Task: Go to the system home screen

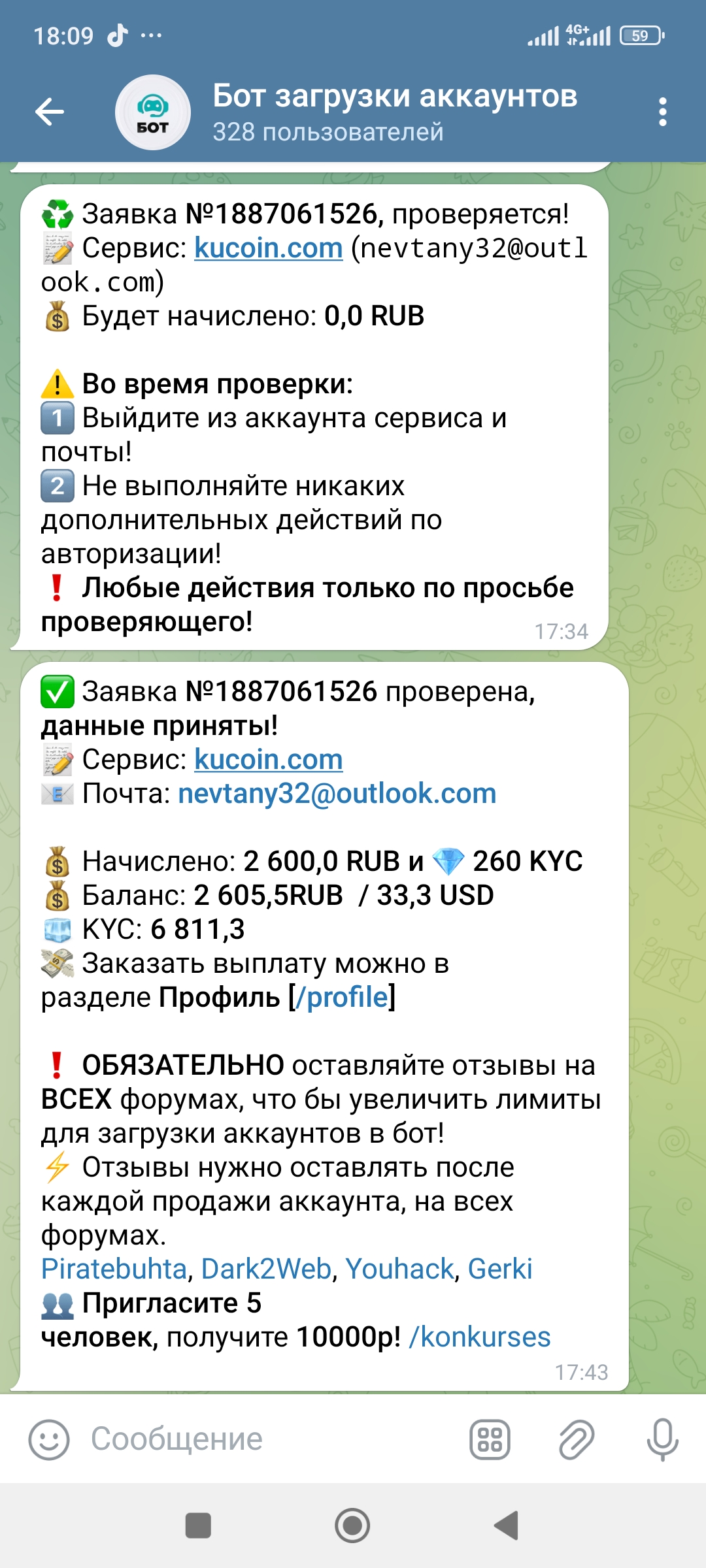Action: 352,1526
